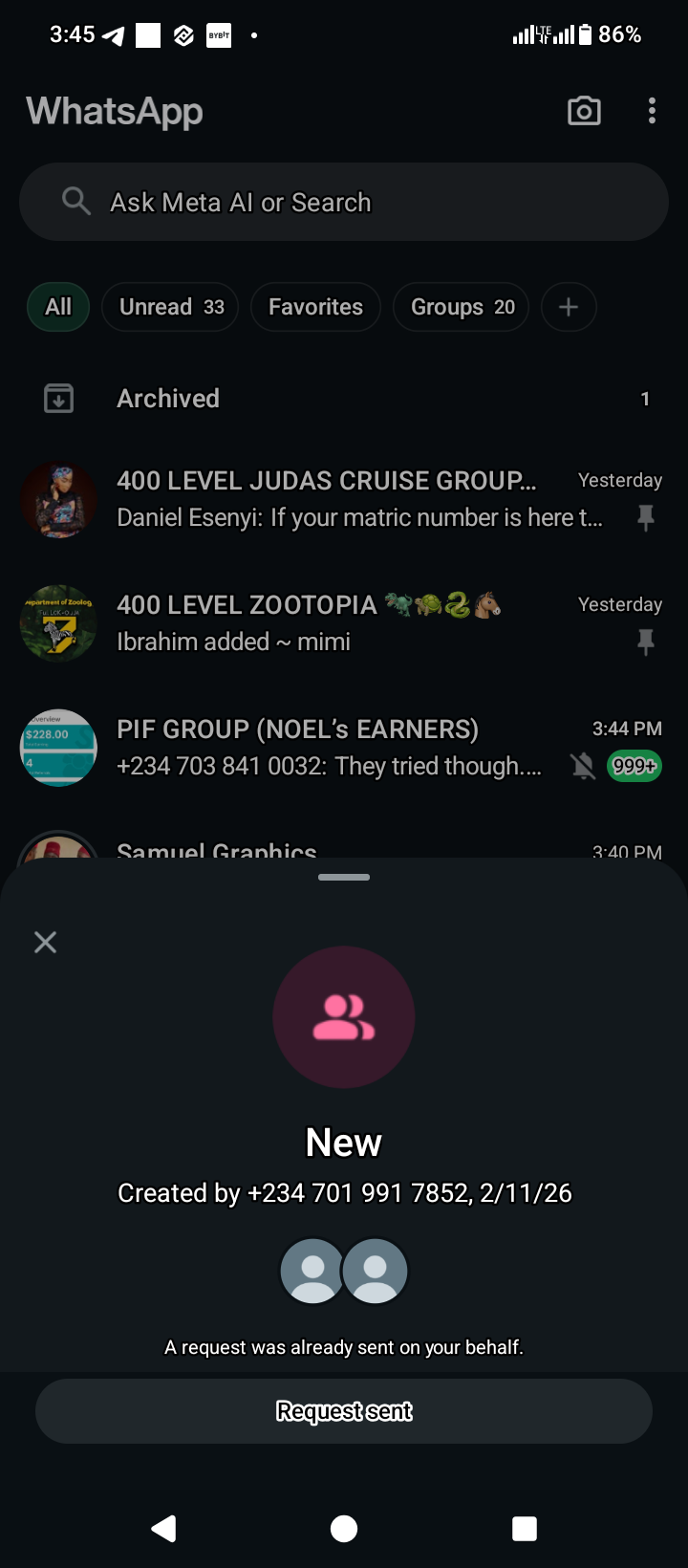Open the Archived chats row
Image resolution: width=688 pixels, height=1568 pixels.
344,399
